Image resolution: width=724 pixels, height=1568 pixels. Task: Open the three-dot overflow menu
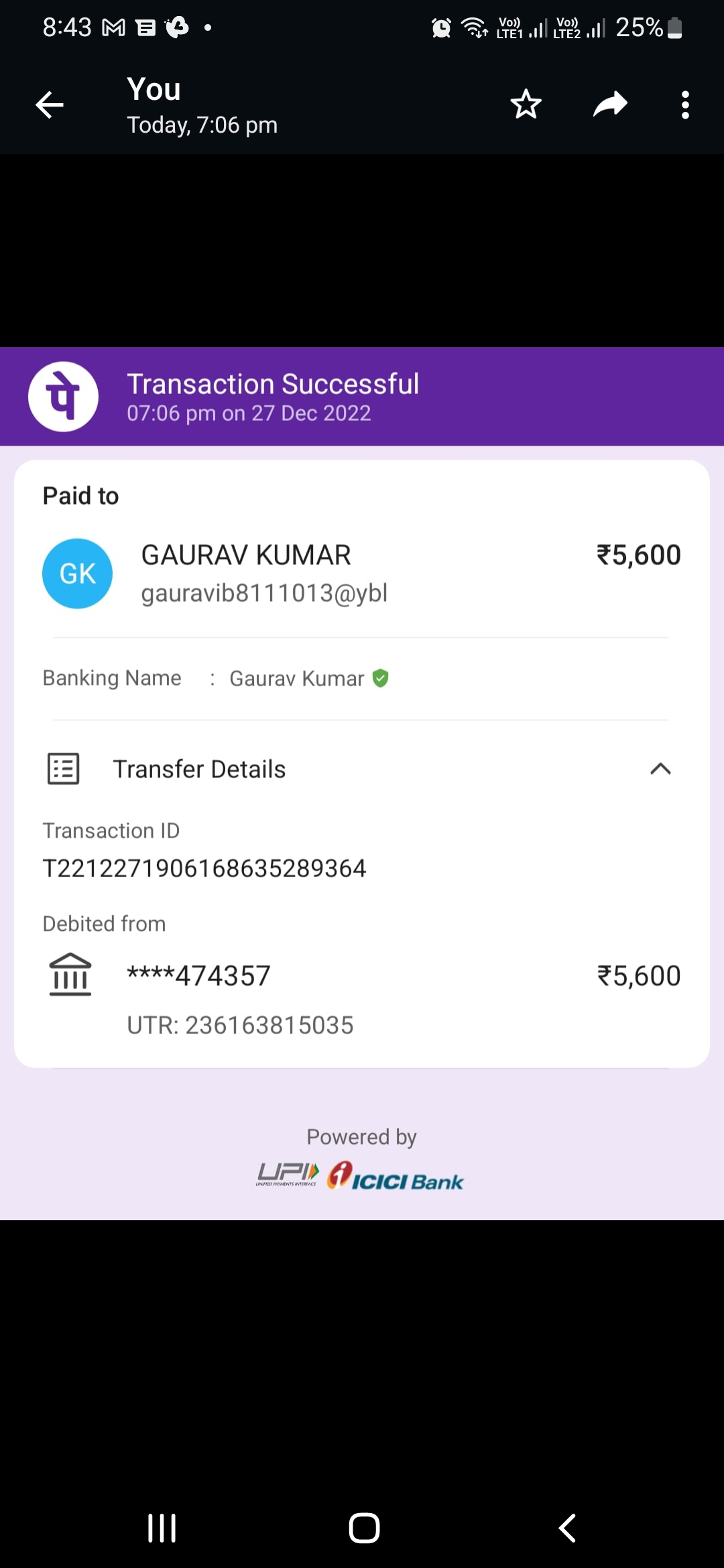684,105
